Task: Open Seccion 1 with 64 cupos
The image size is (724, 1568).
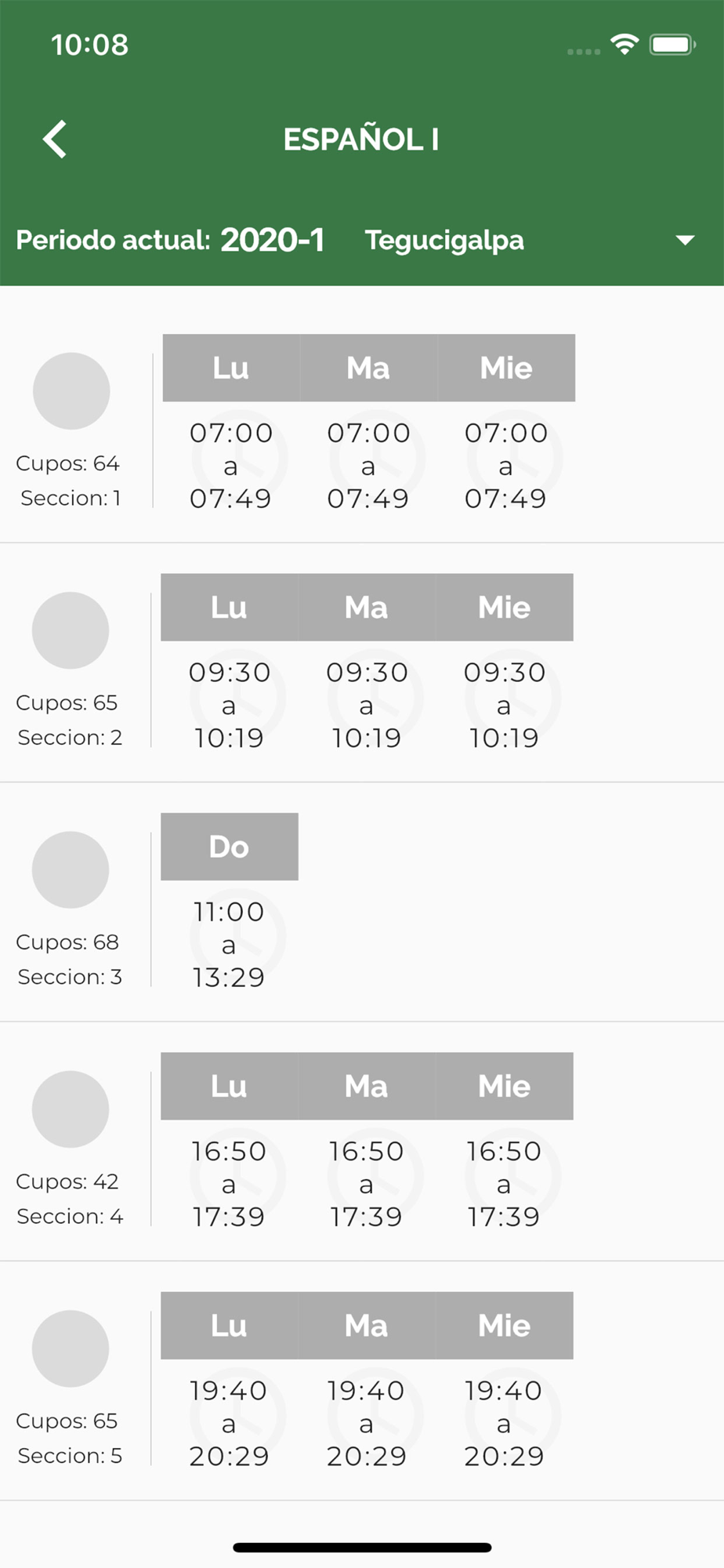Action: pyautogui.click(x=362, y=423)
